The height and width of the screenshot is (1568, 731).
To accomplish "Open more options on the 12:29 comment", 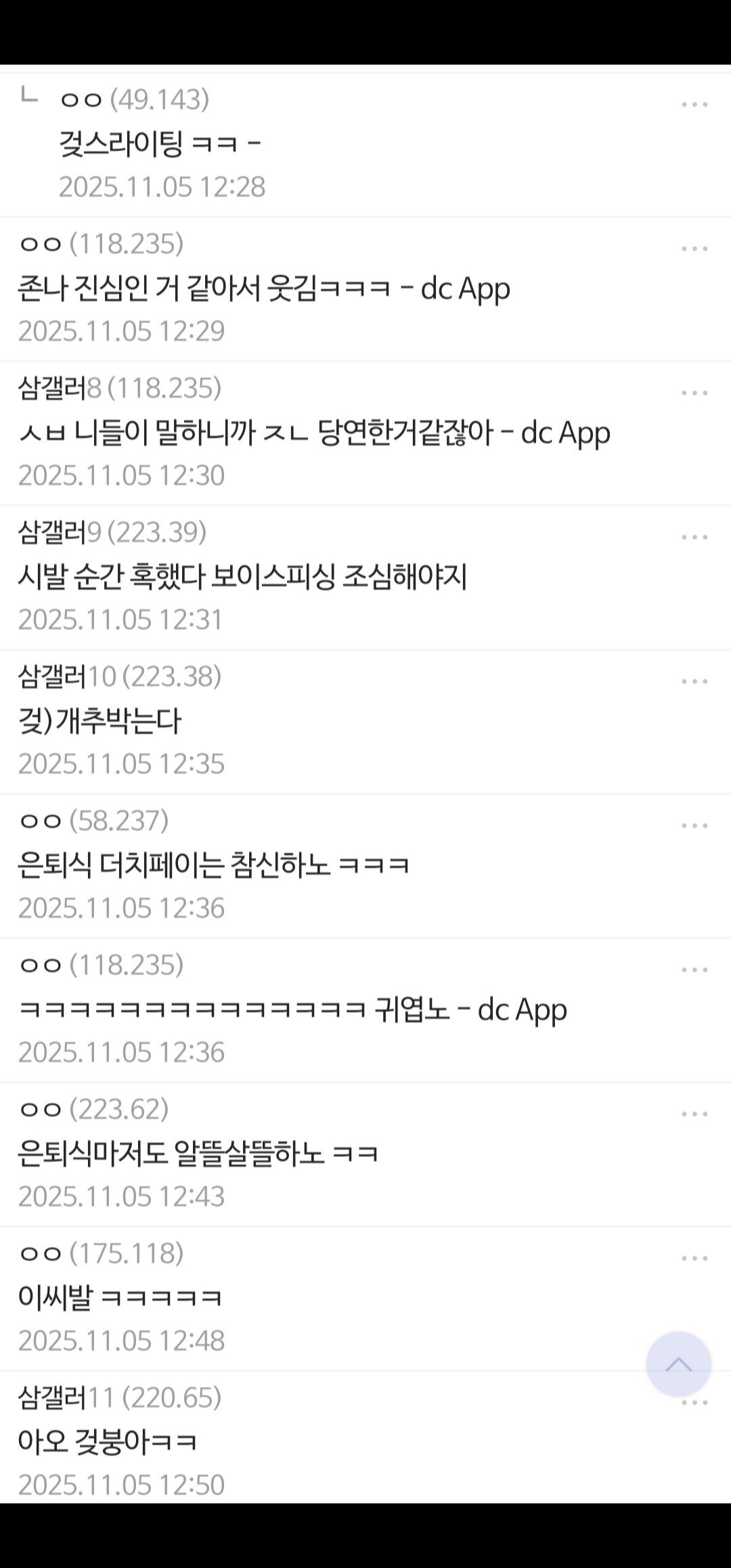I will pyautogui.click(x=694, y=249).
